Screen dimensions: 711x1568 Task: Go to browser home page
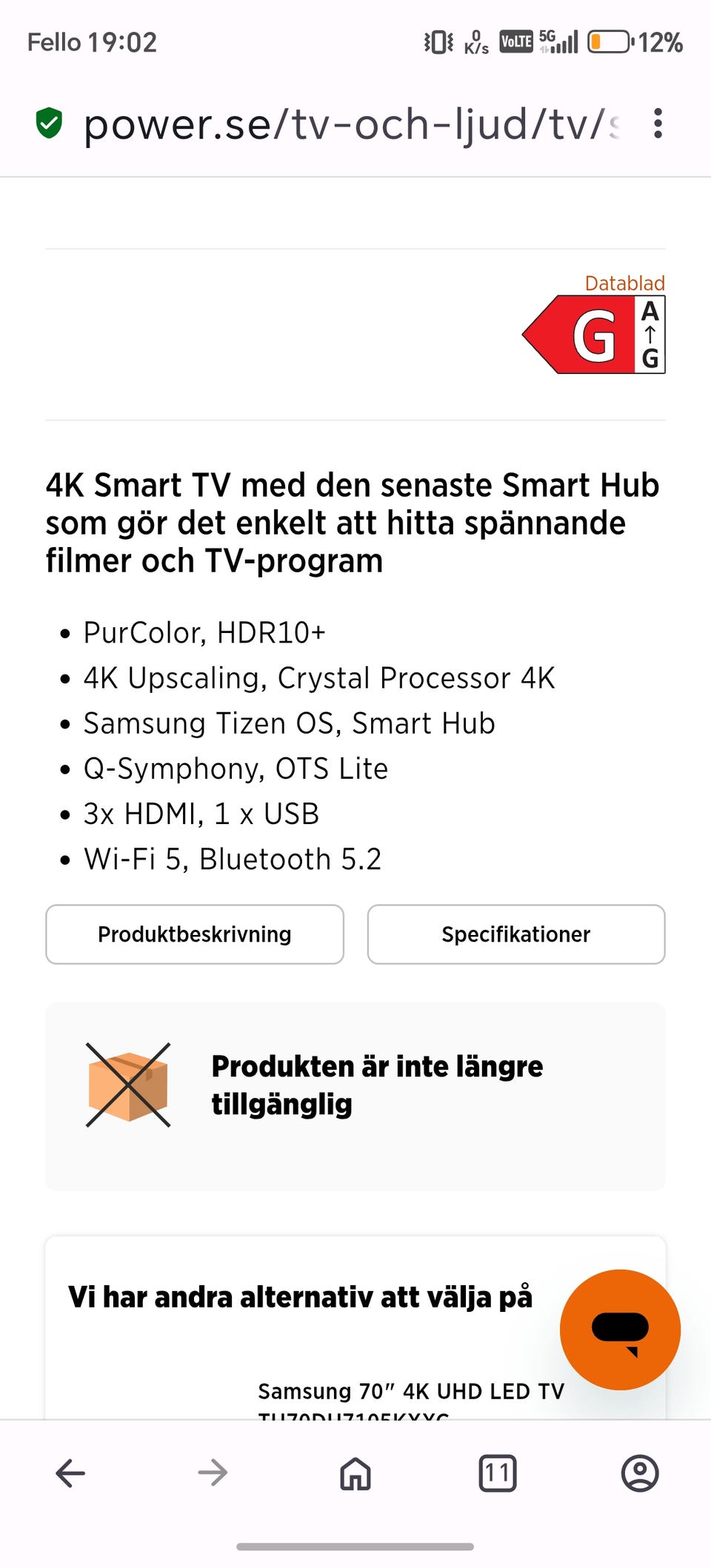coord(355,1473)
